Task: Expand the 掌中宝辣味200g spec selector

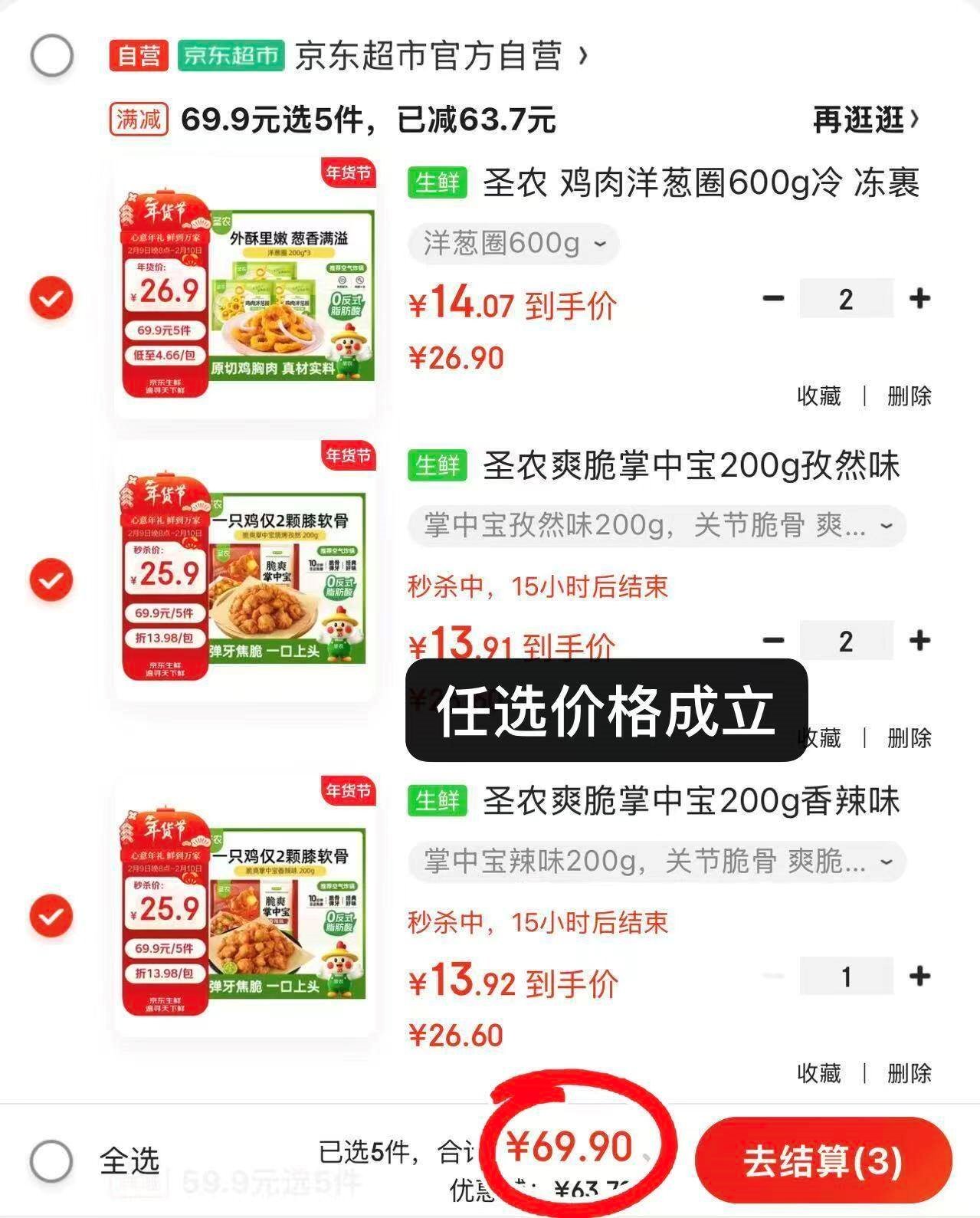Action: [x=657, y=862]
